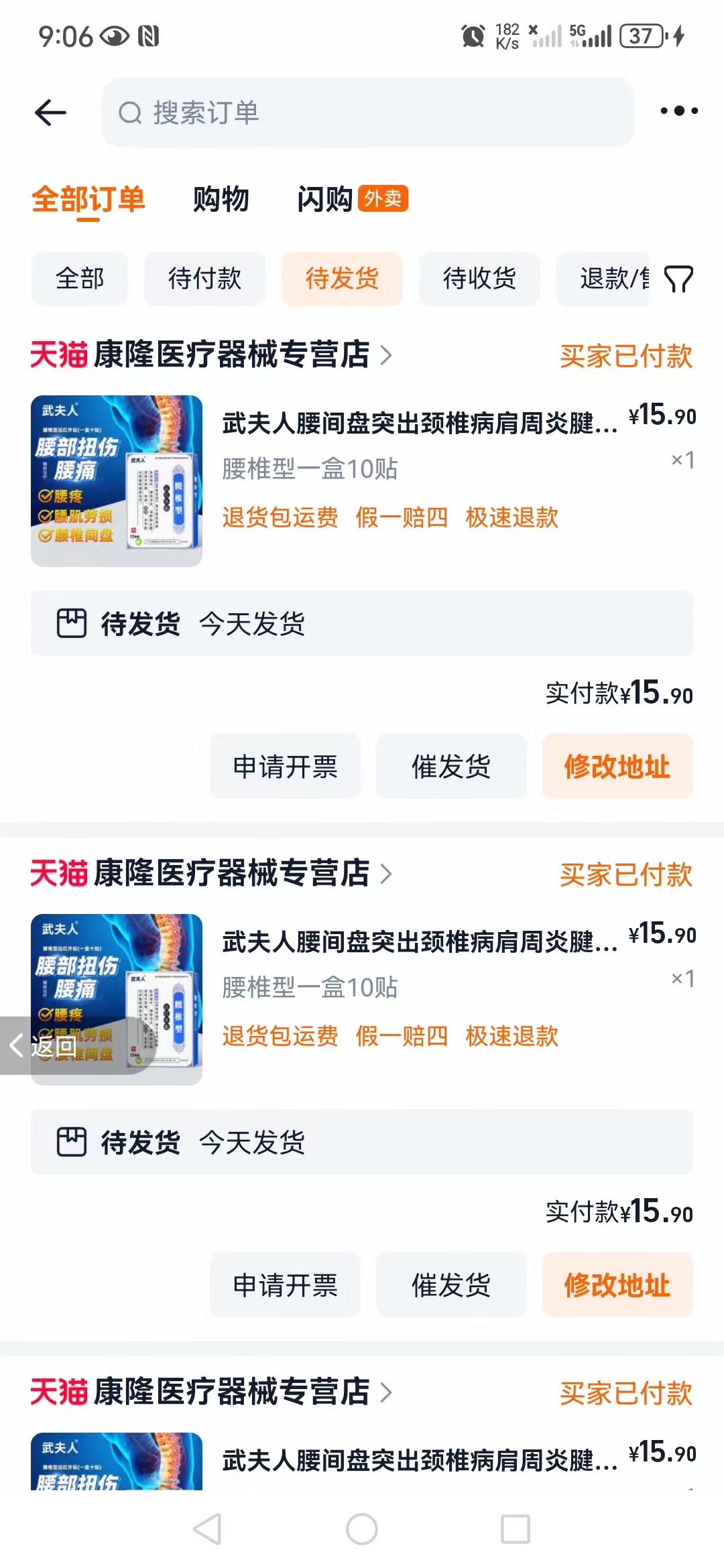The height and width of the screenshot is (1568, 724).
Task: Click the package icon beside 待发货 status
Action: (71, 623)
